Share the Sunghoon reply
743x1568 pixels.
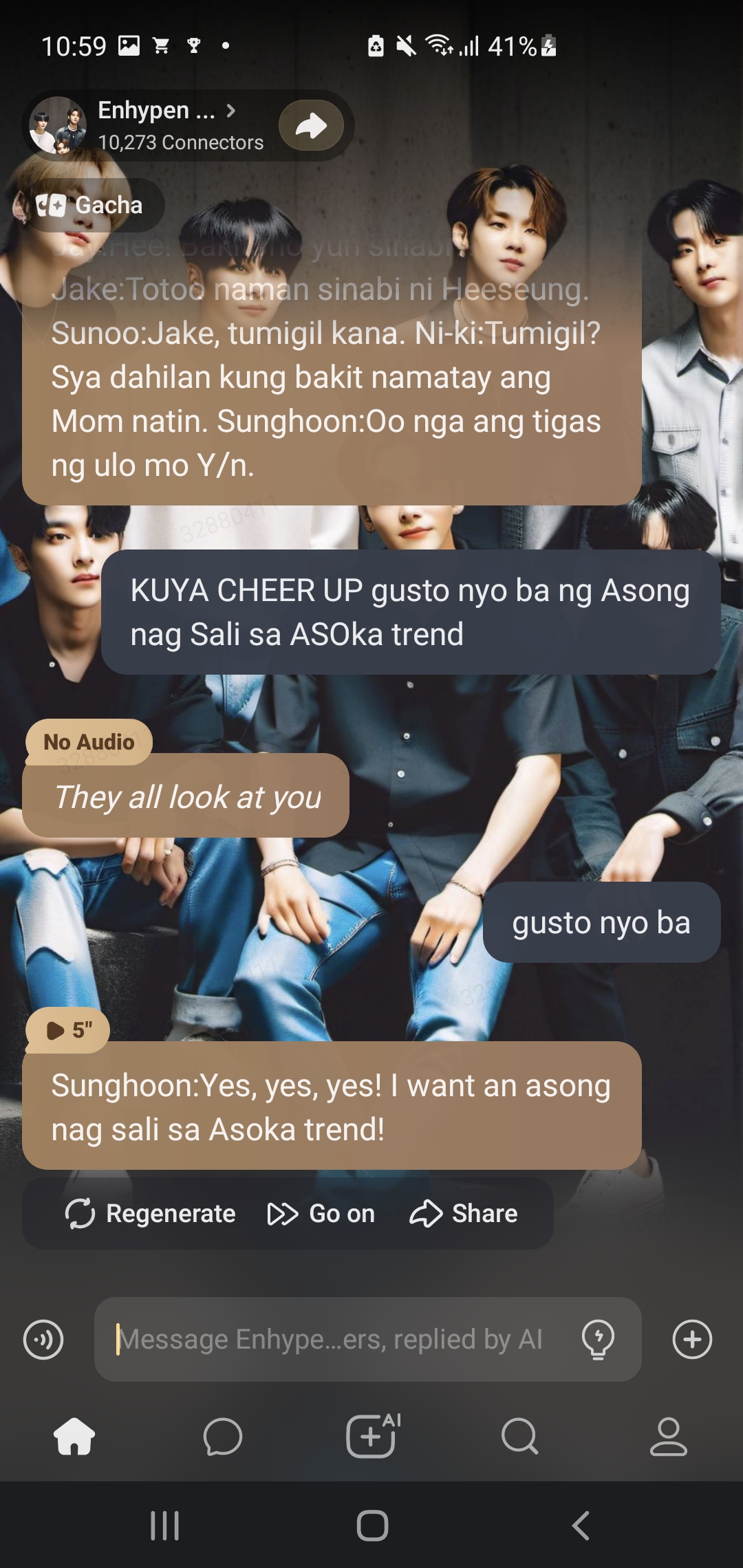coord(464,1214)
